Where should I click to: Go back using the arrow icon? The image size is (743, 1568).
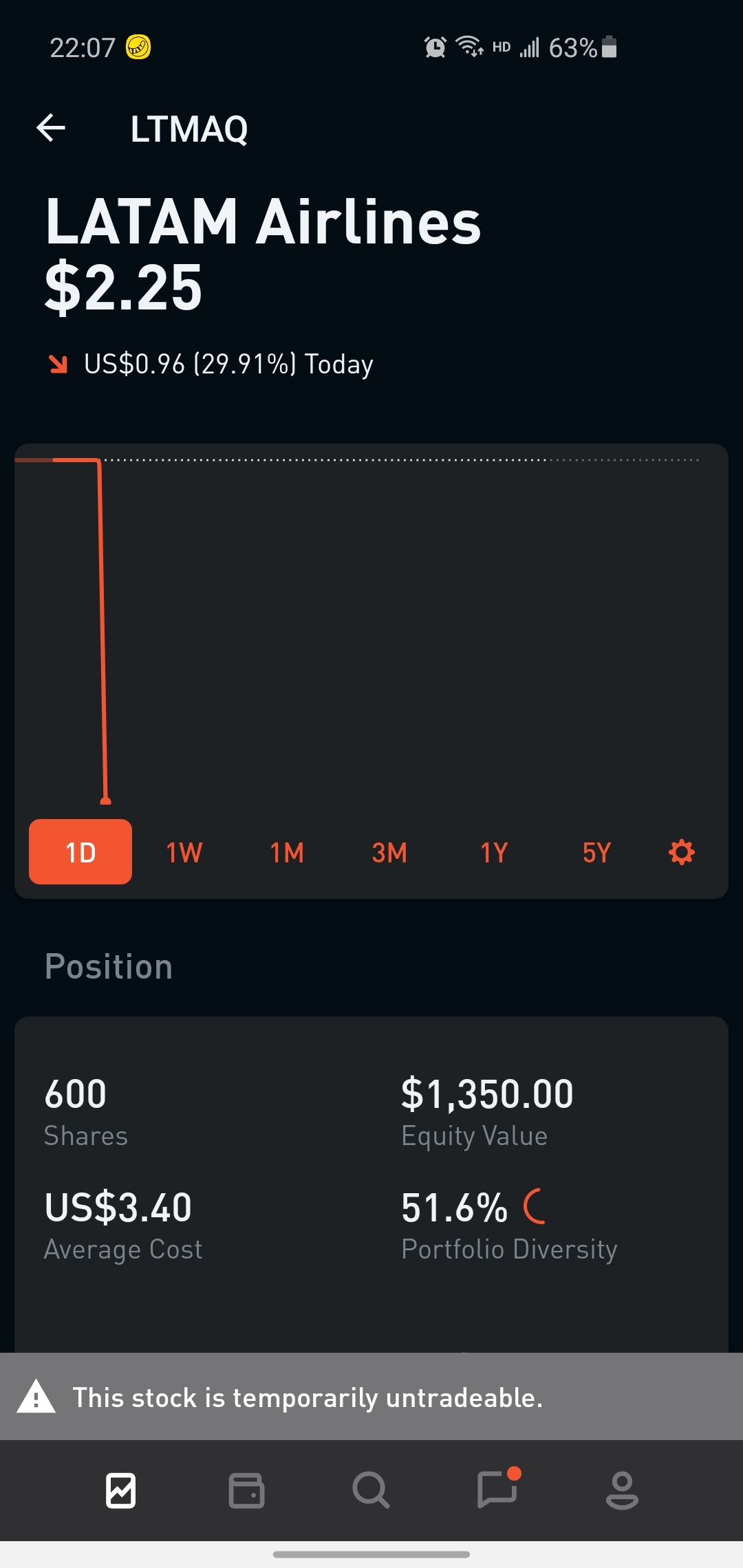[51, 128]
